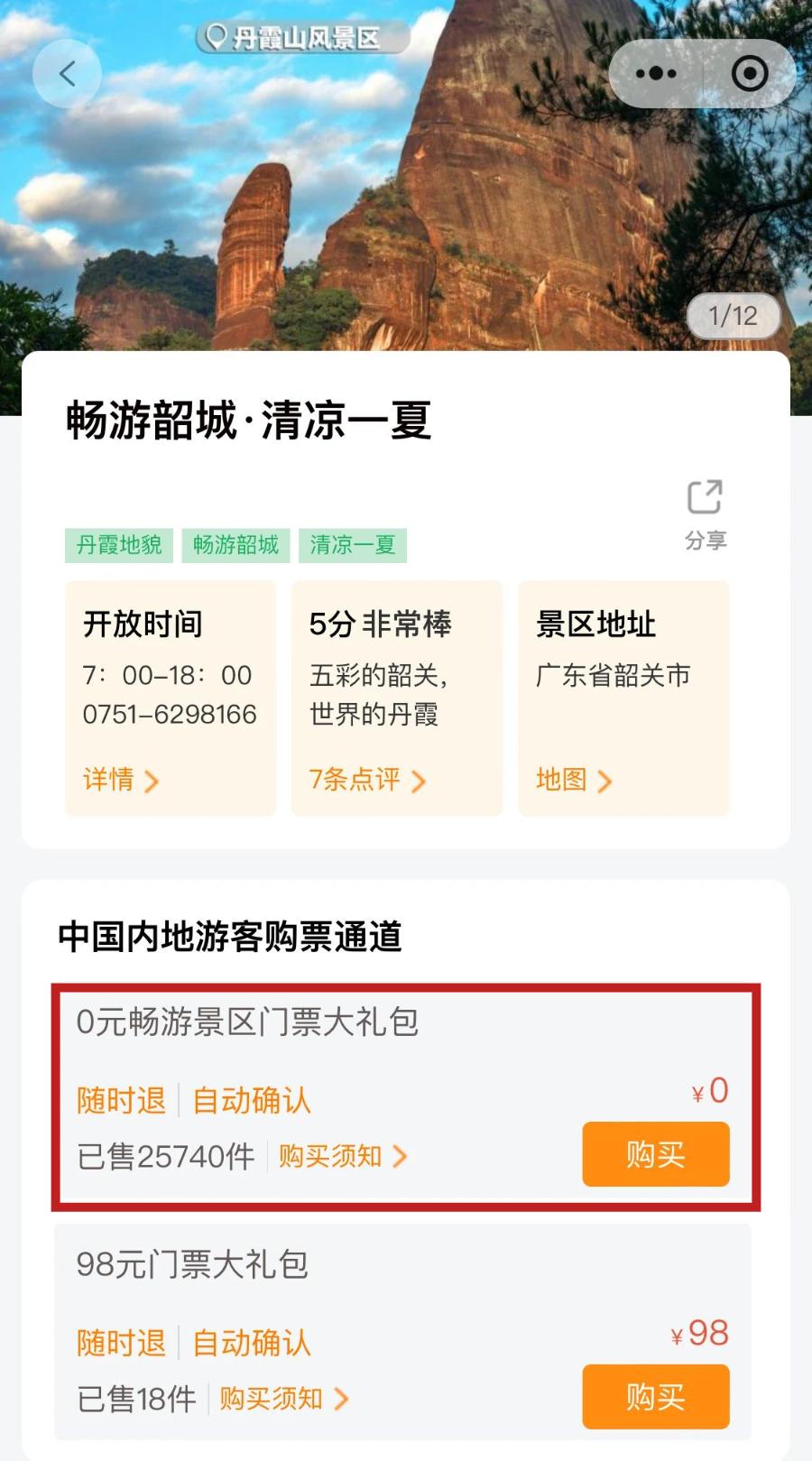View the 7条点评 reviews
812x1461 pixels.
point(366,780)
